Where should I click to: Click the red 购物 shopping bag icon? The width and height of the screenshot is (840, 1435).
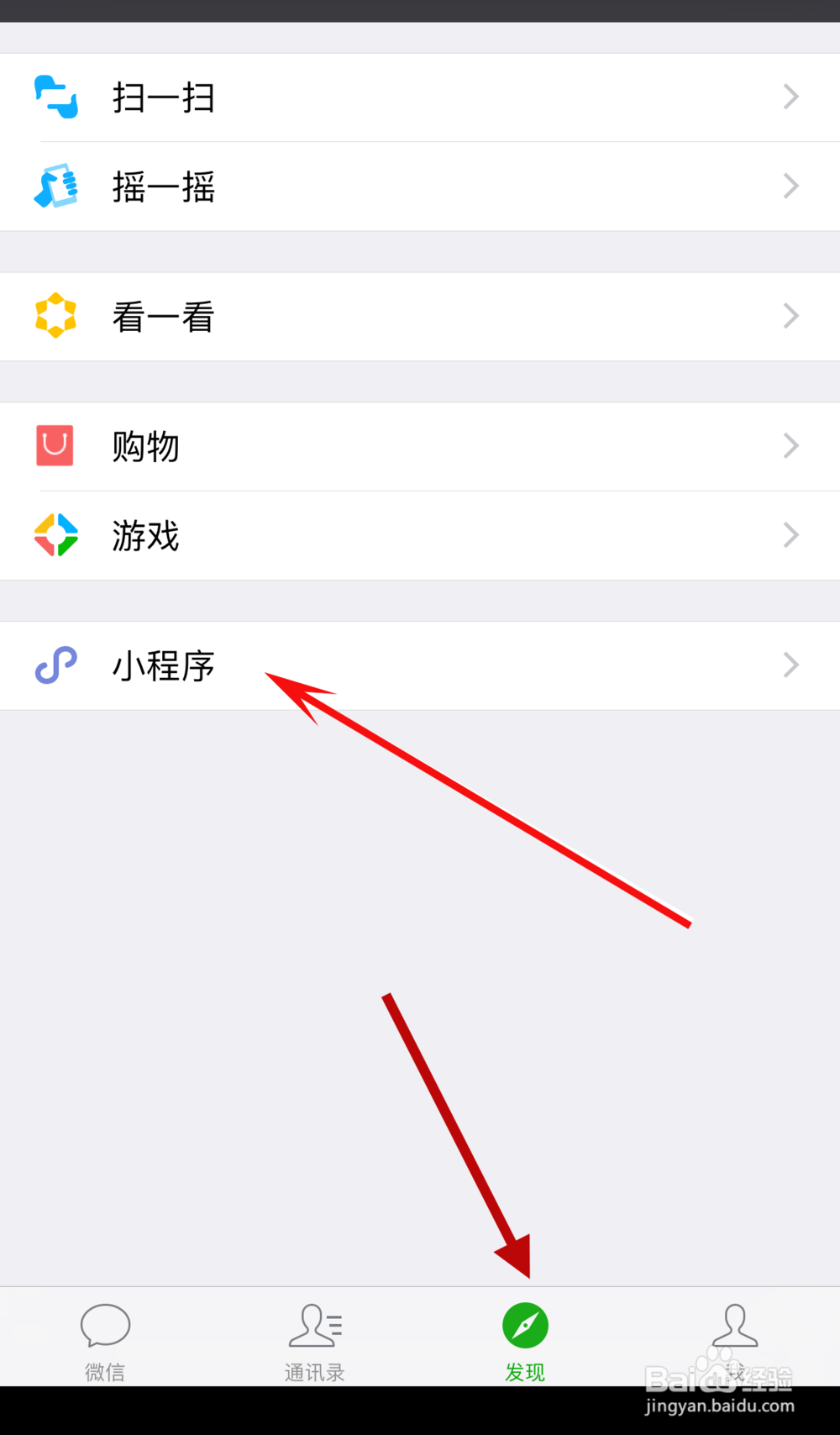(x=55, y=446)
